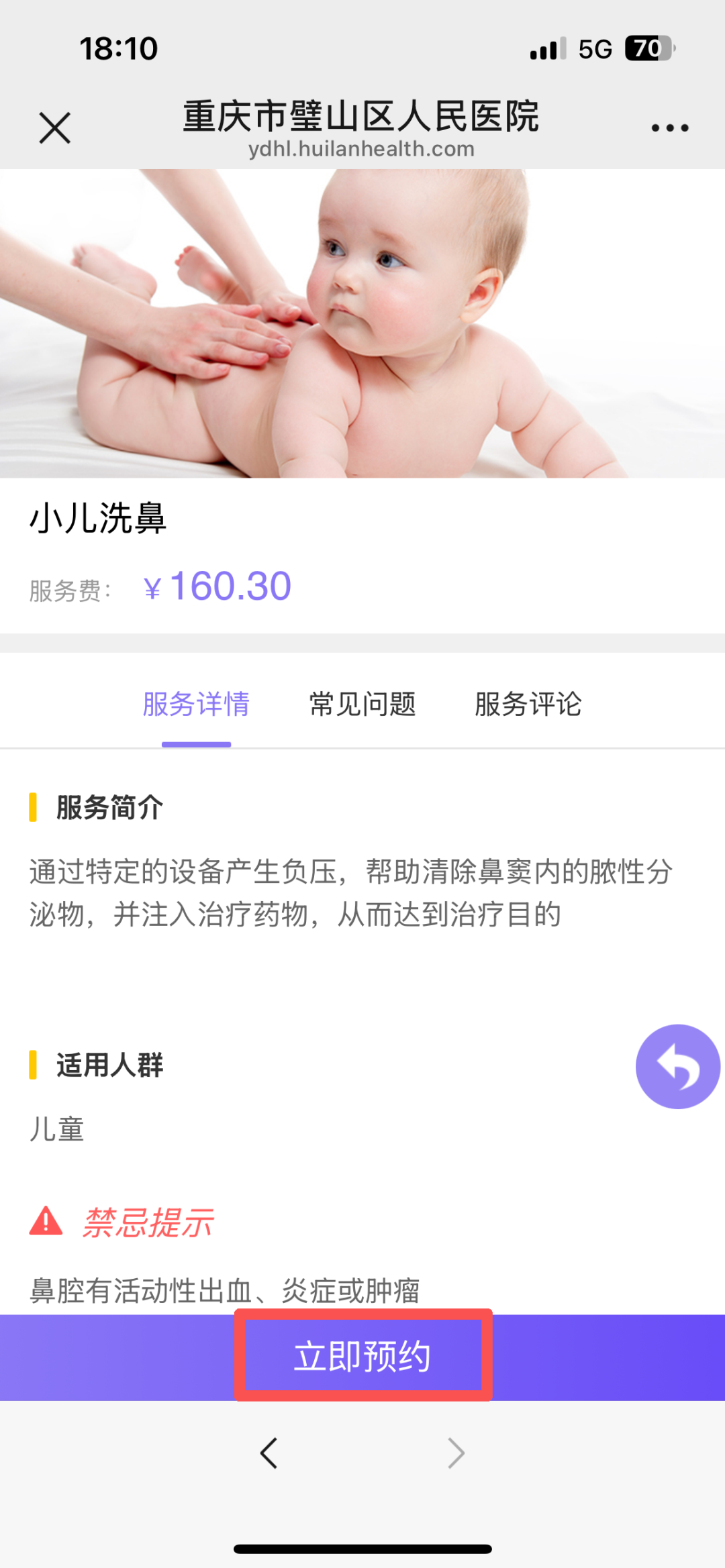725x1568 pixels.
Task: Go forward to the next web page
Action: 456,1453
